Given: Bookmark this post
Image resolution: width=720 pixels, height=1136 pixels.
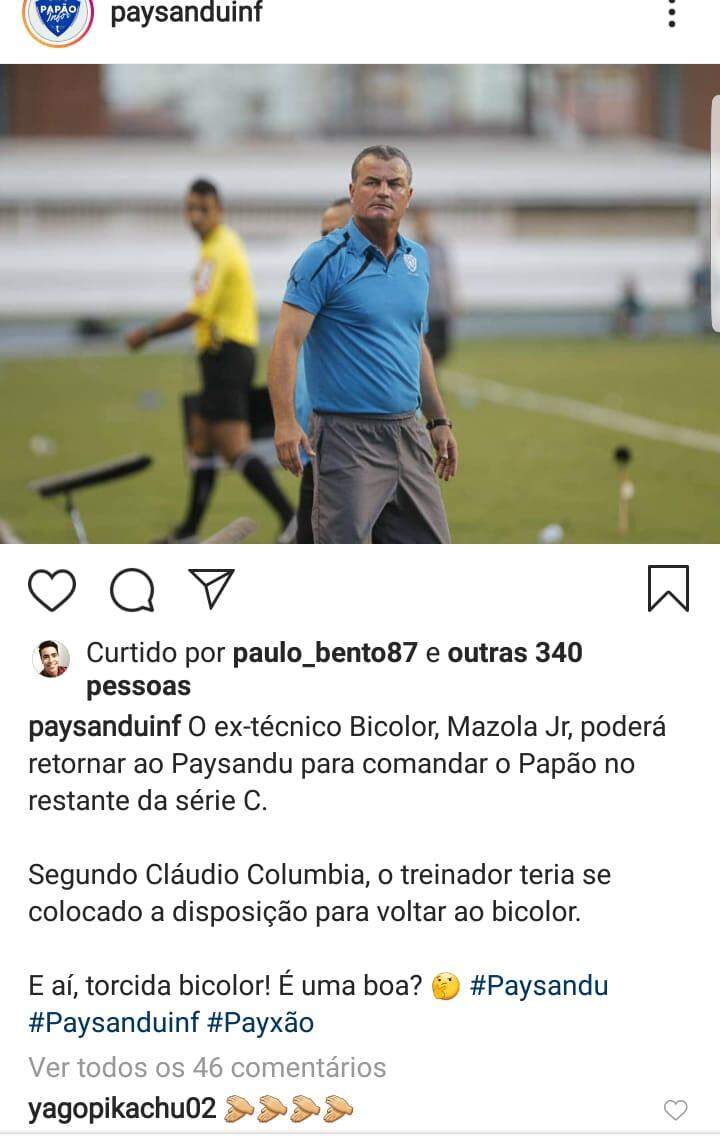Looking at the screenshot, I should point(668,588).
